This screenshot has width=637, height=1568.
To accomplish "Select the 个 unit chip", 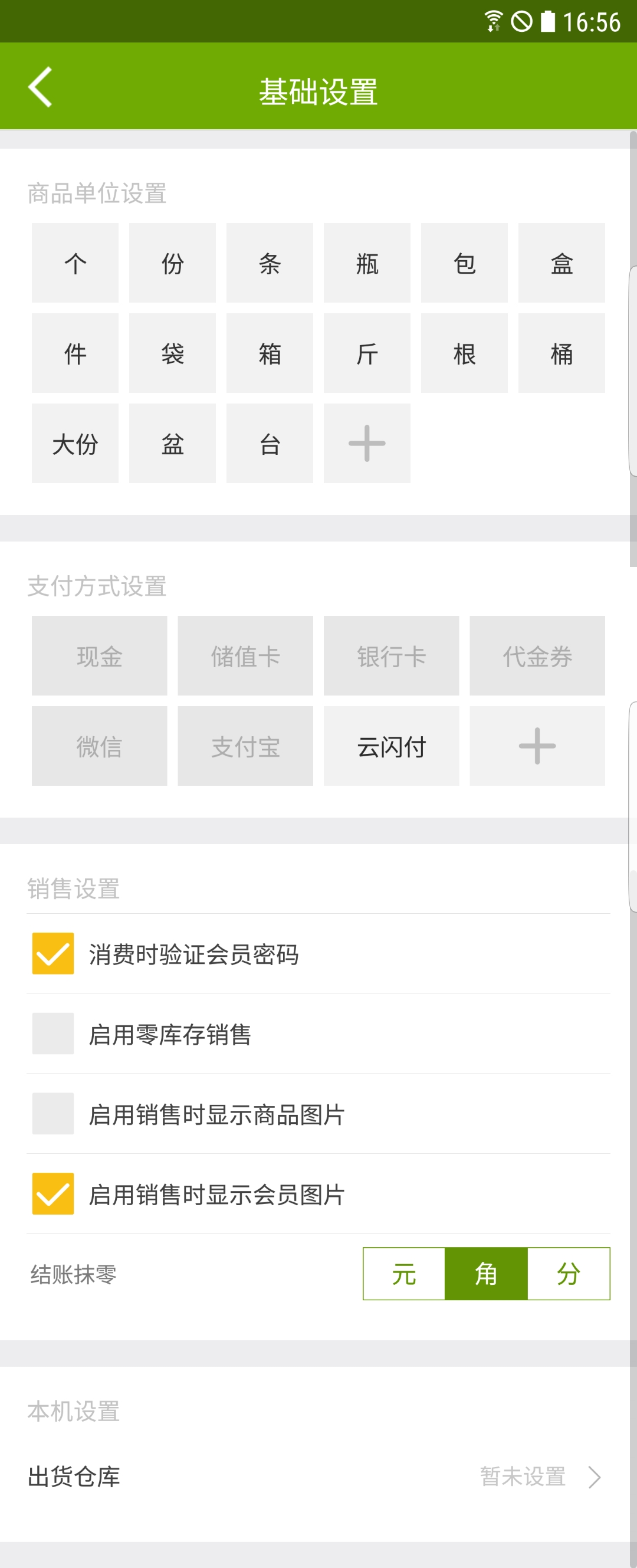I will click(75, 263).
